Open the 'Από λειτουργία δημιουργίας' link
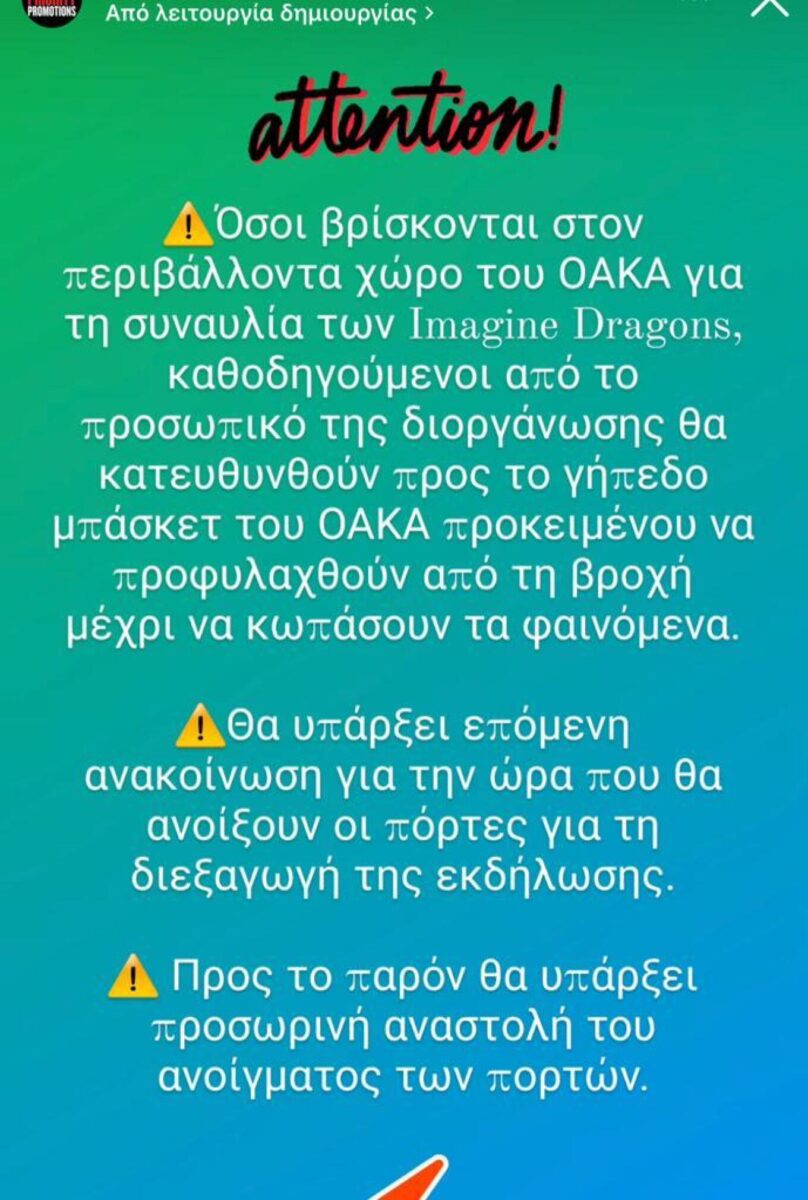The image size is (808, 1200). (x=263, y=15)
